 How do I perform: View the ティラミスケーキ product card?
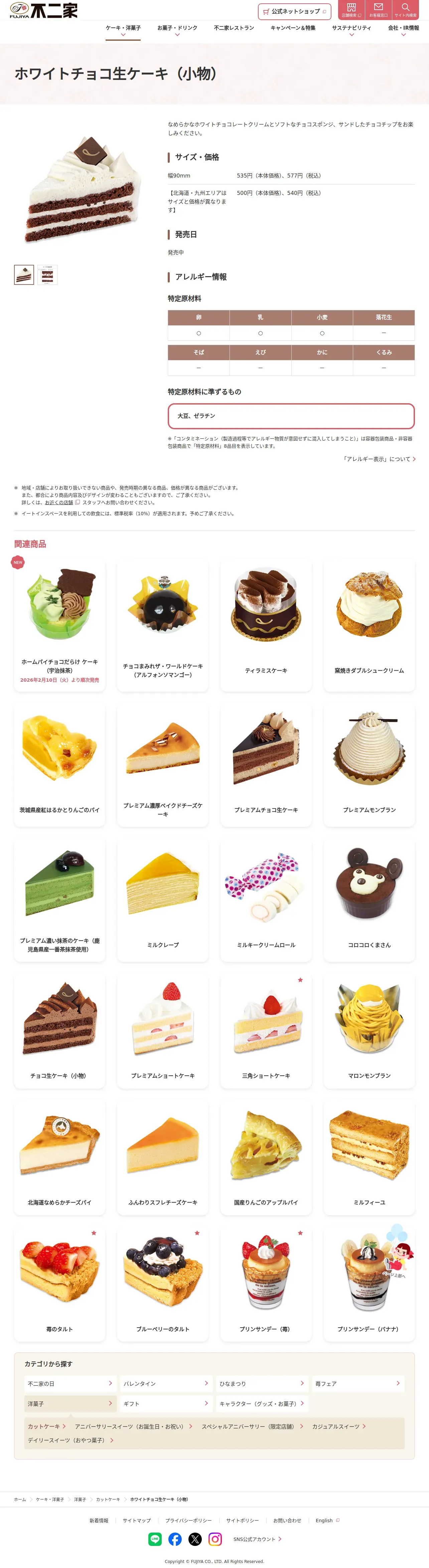click(266, 625)
